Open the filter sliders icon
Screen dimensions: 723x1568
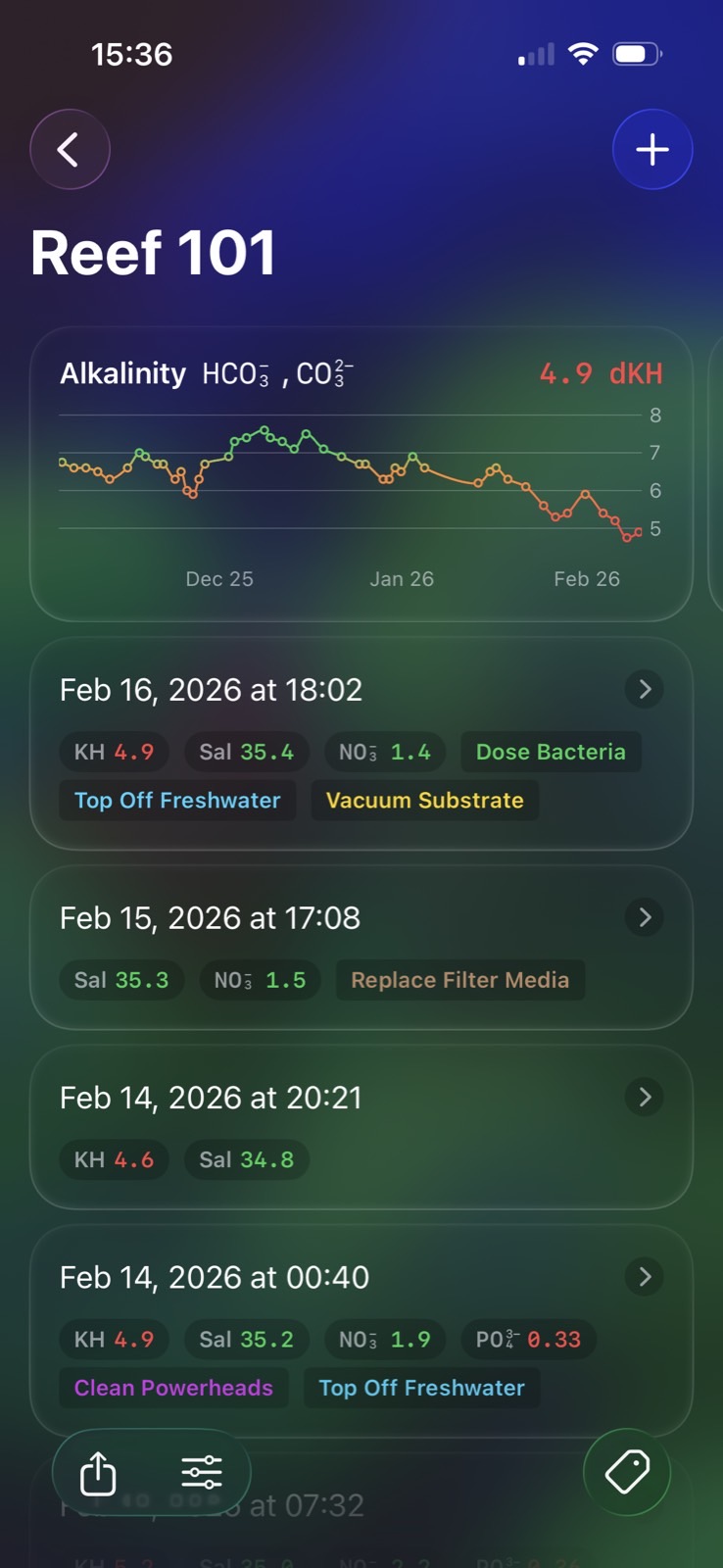tap(203, 1473)
